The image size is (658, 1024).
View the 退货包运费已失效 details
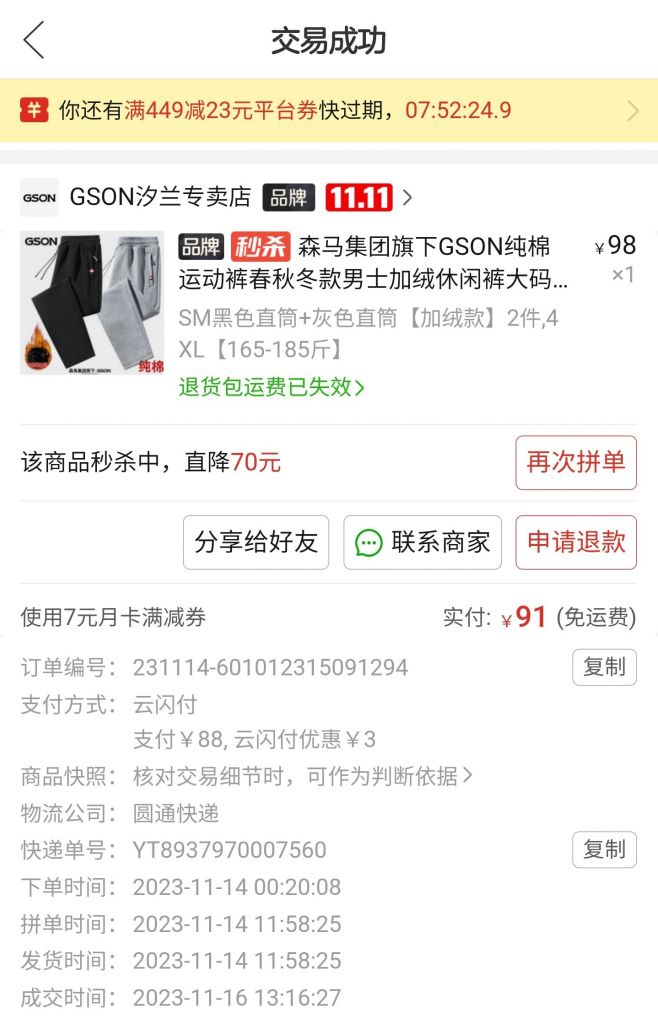point(271,387)
